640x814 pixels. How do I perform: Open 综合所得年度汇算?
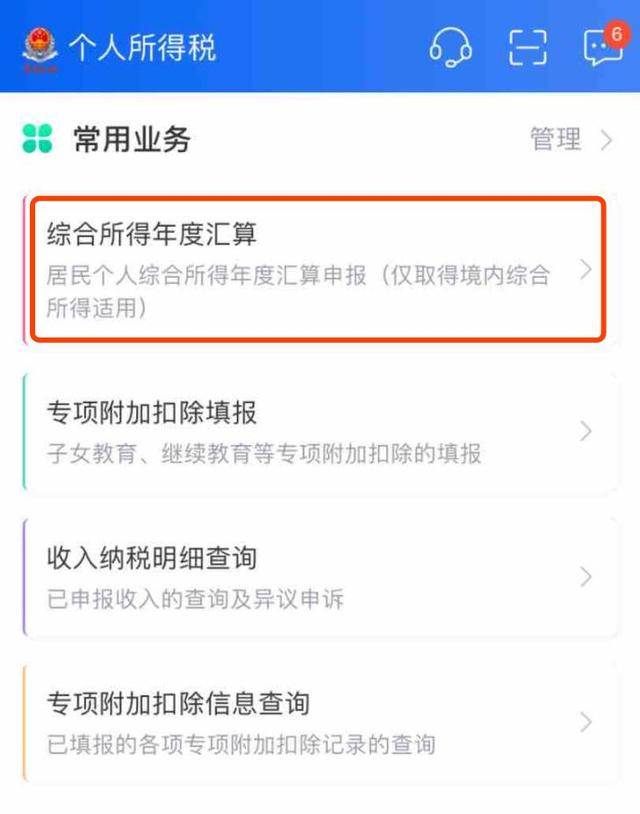(318, 270)
